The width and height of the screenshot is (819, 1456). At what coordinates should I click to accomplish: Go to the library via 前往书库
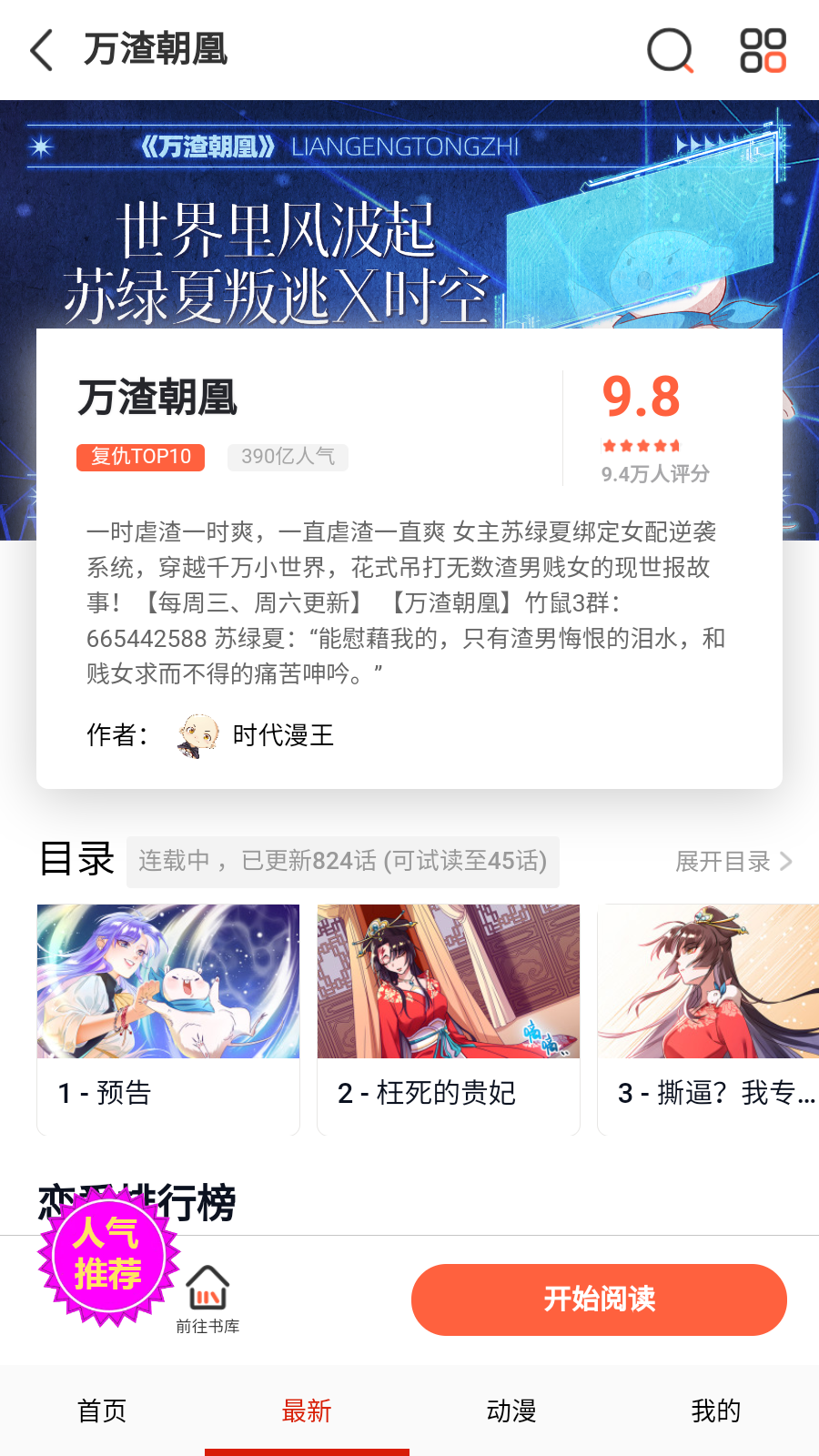pyautogui.click(x=207, y=1299)
